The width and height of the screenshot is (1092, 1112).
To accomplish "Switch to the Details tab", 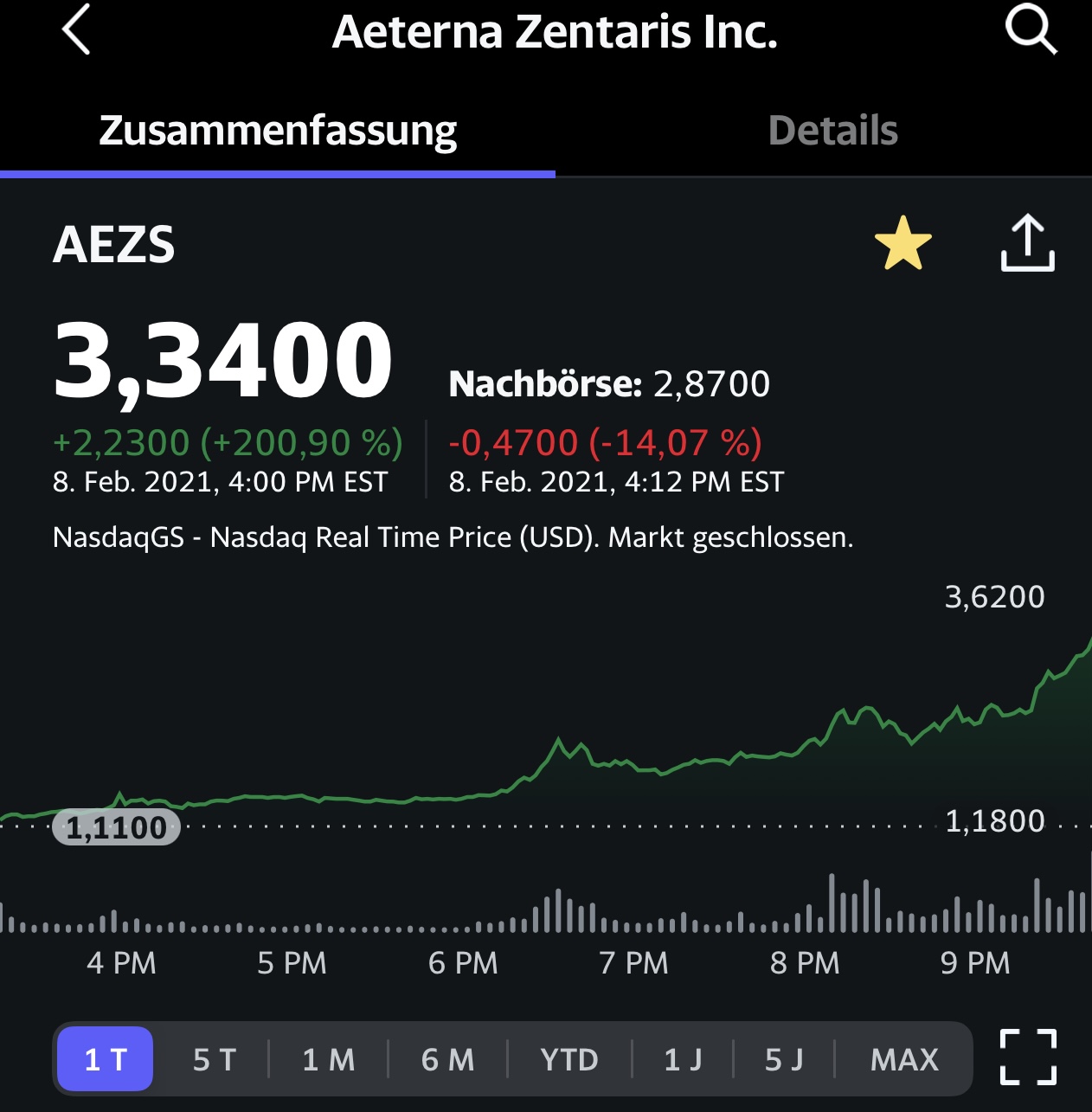I will click(x=832, y=130).
